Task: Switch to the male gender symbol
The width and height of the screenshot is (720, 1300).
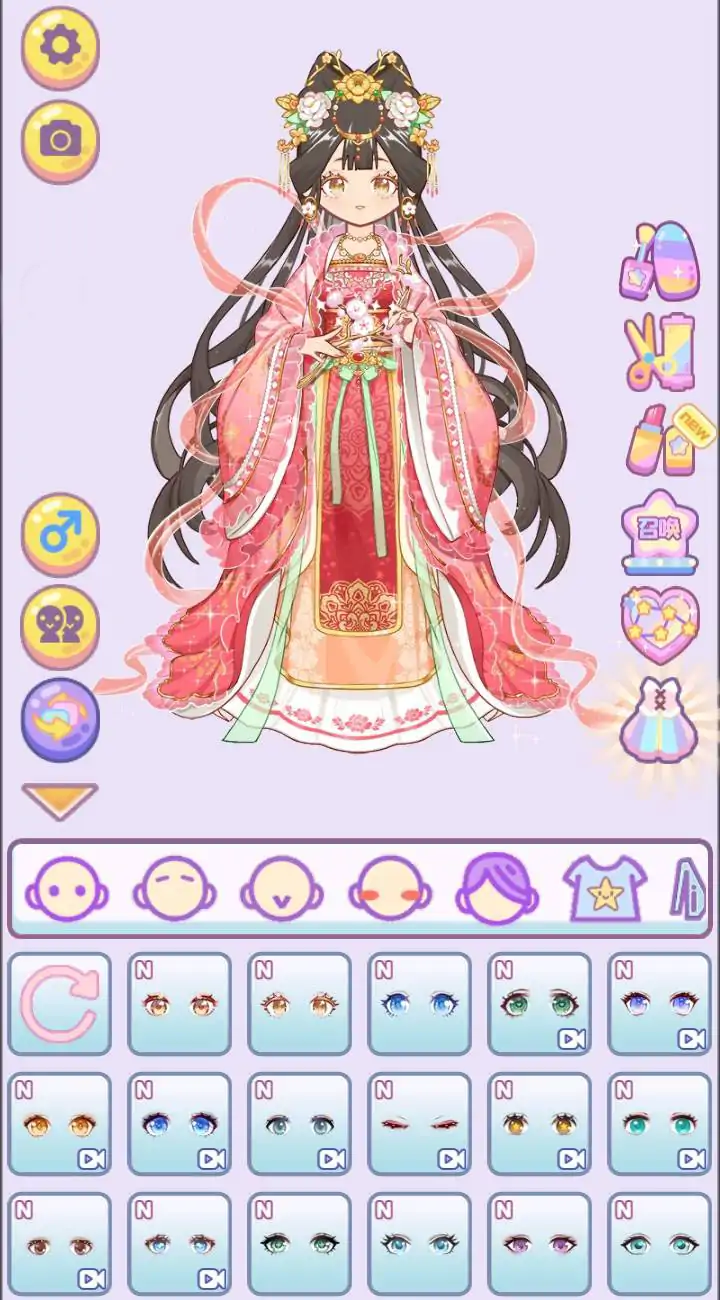Action: pyautogui.click(x=60, y=532)
